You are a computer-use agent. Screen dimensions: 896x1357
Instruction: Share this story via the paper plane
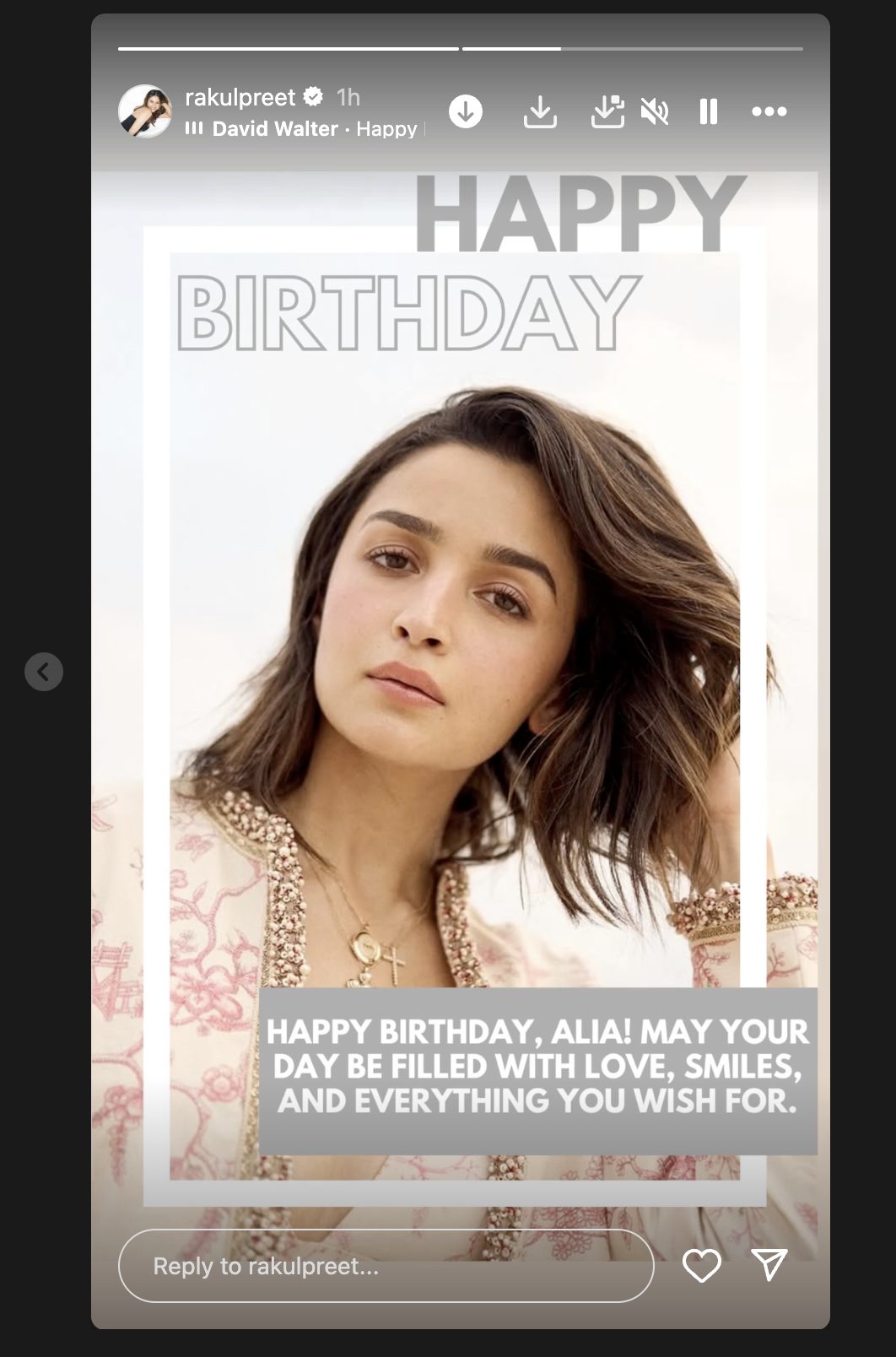tap(769, 1265)
